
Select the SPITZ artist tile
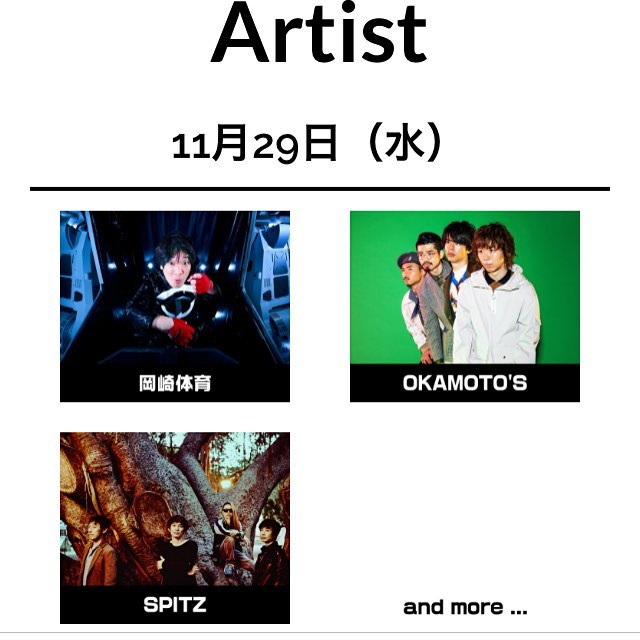(175, 527)
